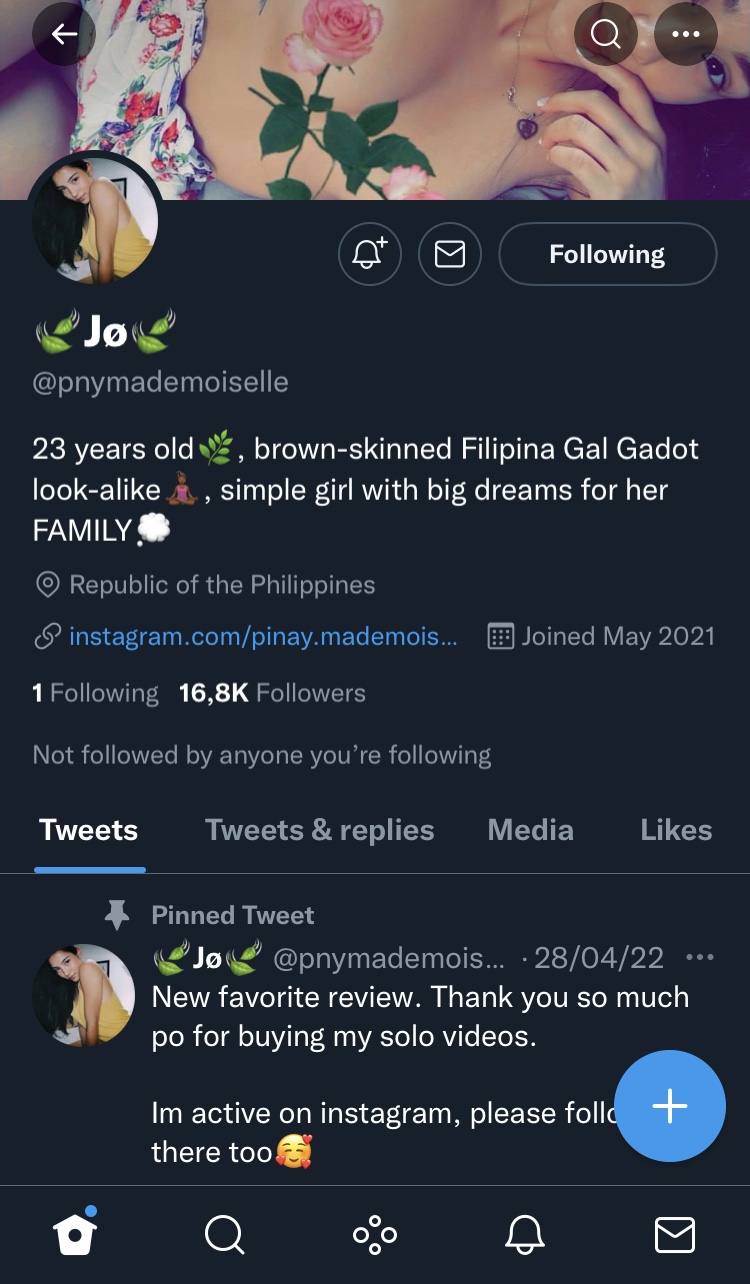Switch to Tweets & replies tab
Screen dimensions: 750x1284
(319, 830)
